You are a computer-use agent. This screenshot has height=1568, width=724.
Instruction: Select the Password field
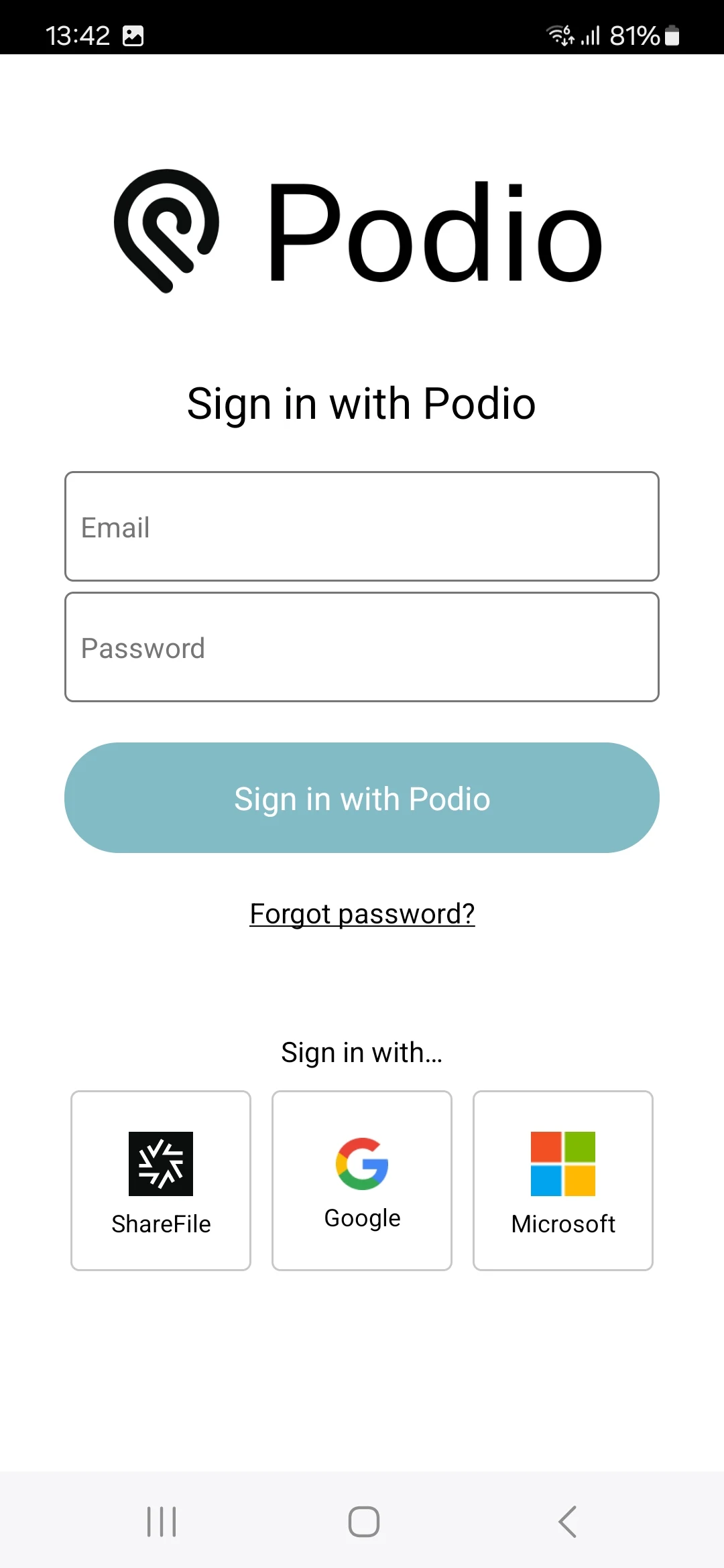[362, 647]
